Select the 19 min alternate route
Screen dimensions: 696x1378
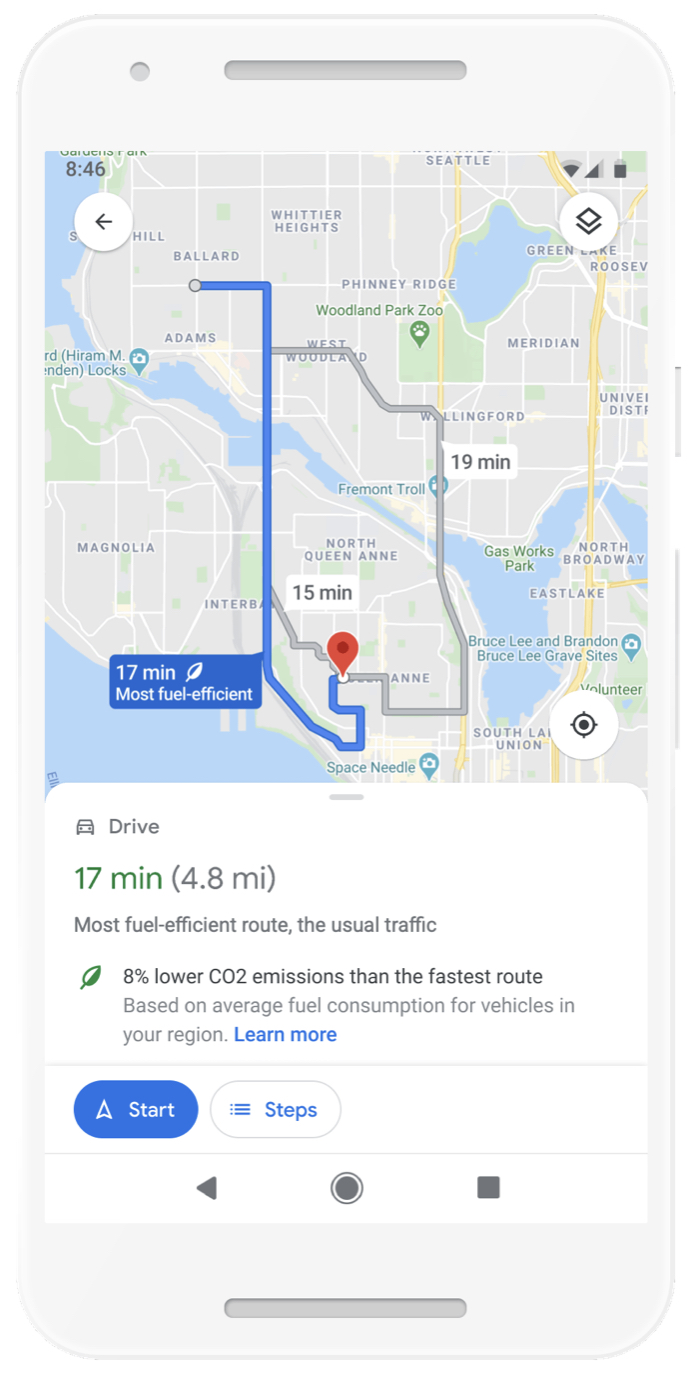pos(480,462)
